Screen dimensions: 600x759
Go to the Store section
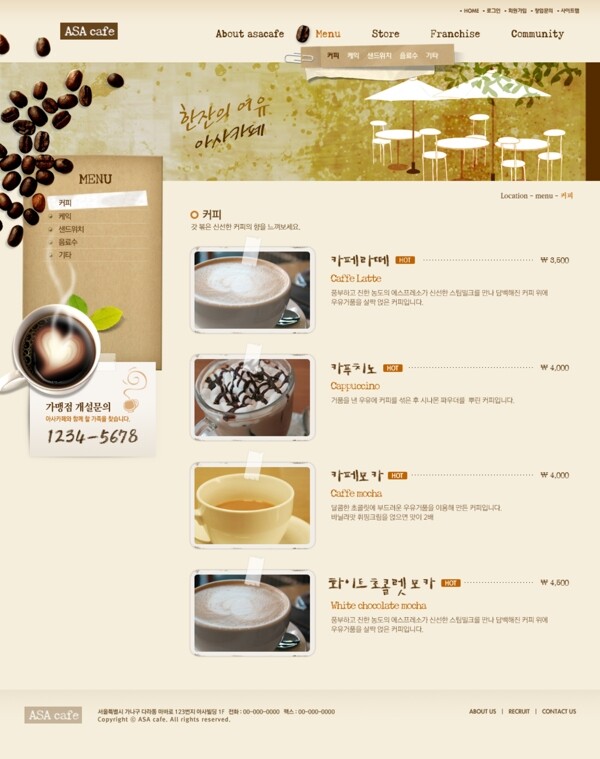coord(385,34)
